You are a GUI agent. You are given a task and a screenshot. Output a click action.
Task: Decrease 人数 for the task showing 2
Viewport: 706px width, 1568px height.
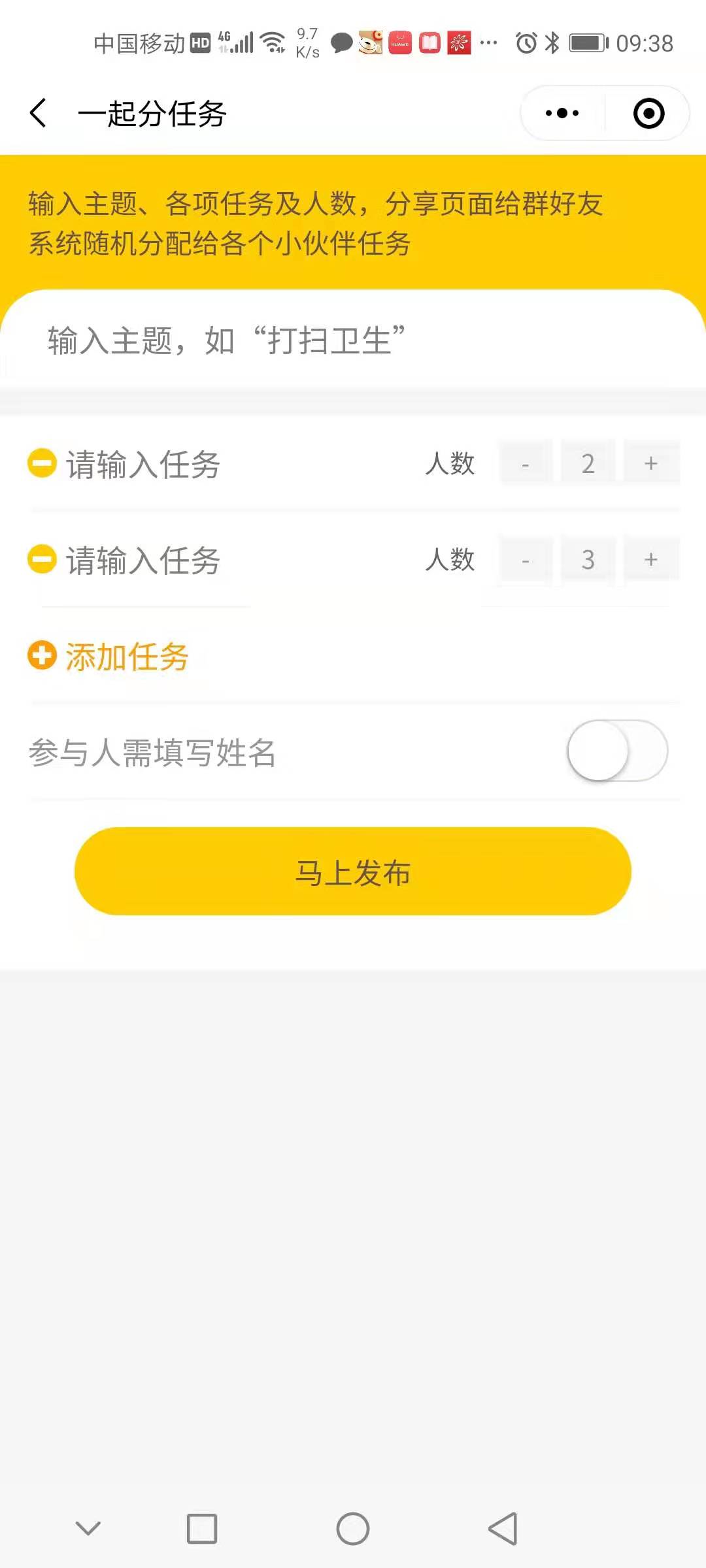coord(526,464)
